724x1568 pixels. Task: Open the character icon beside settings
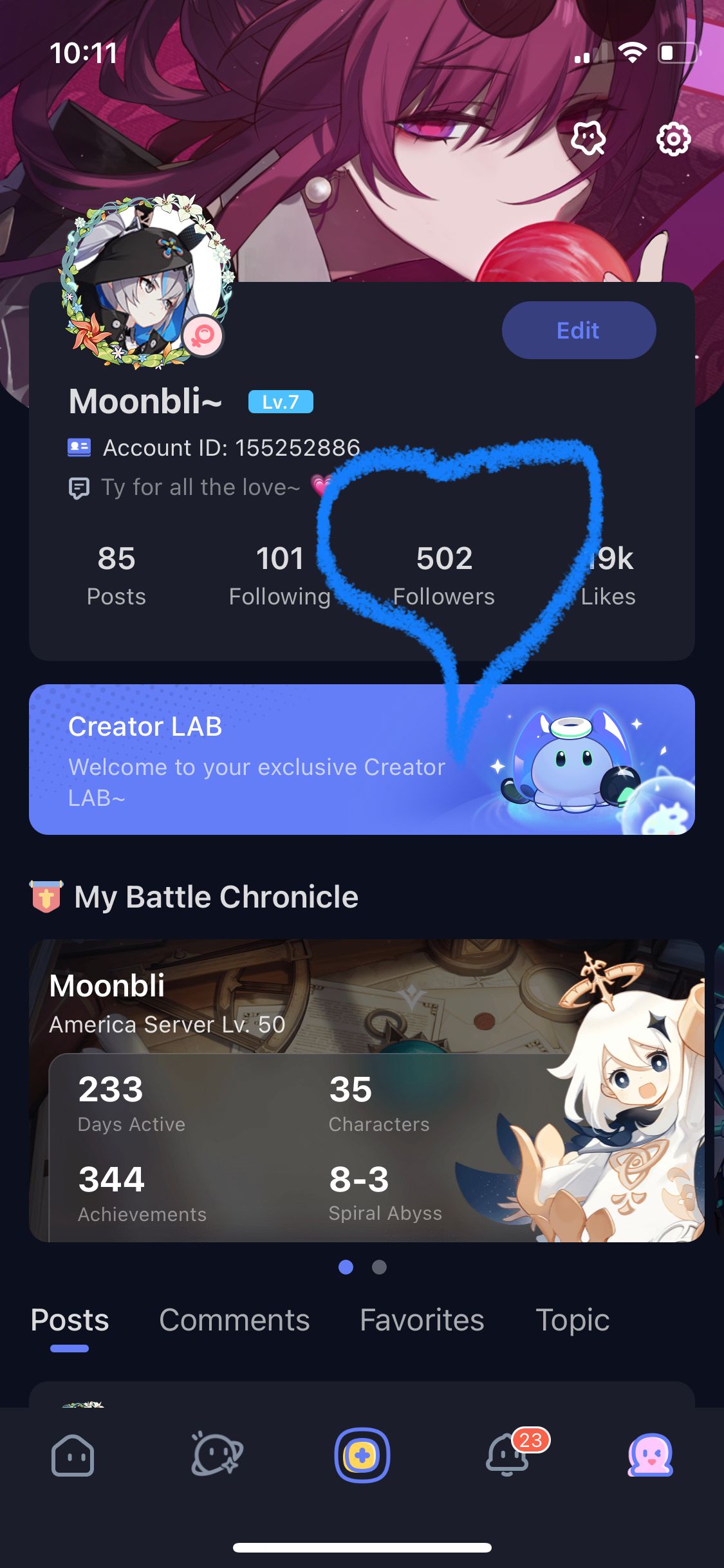click(x=588, y=138)
